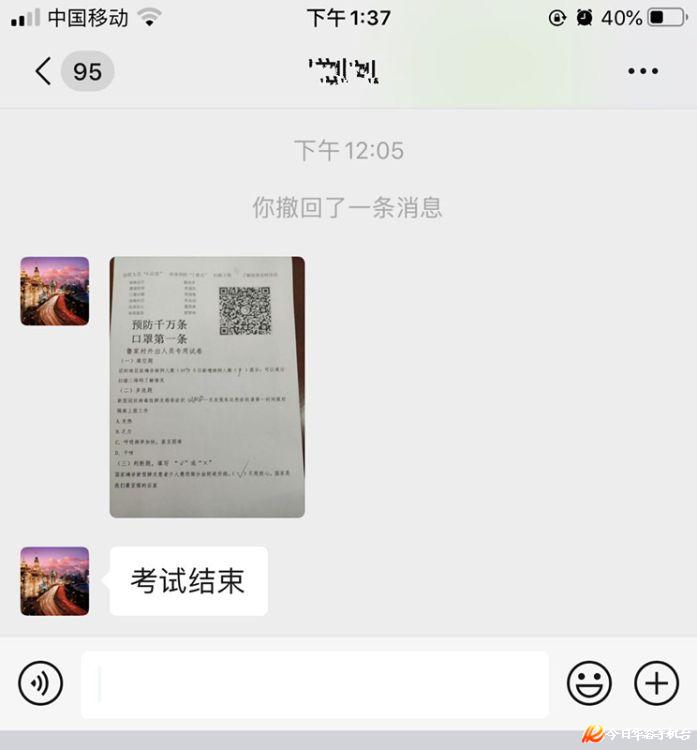Open the chat info overflow menu
Image resolution: width=697 pixels, height=750 pixels.
click(643, 71)
